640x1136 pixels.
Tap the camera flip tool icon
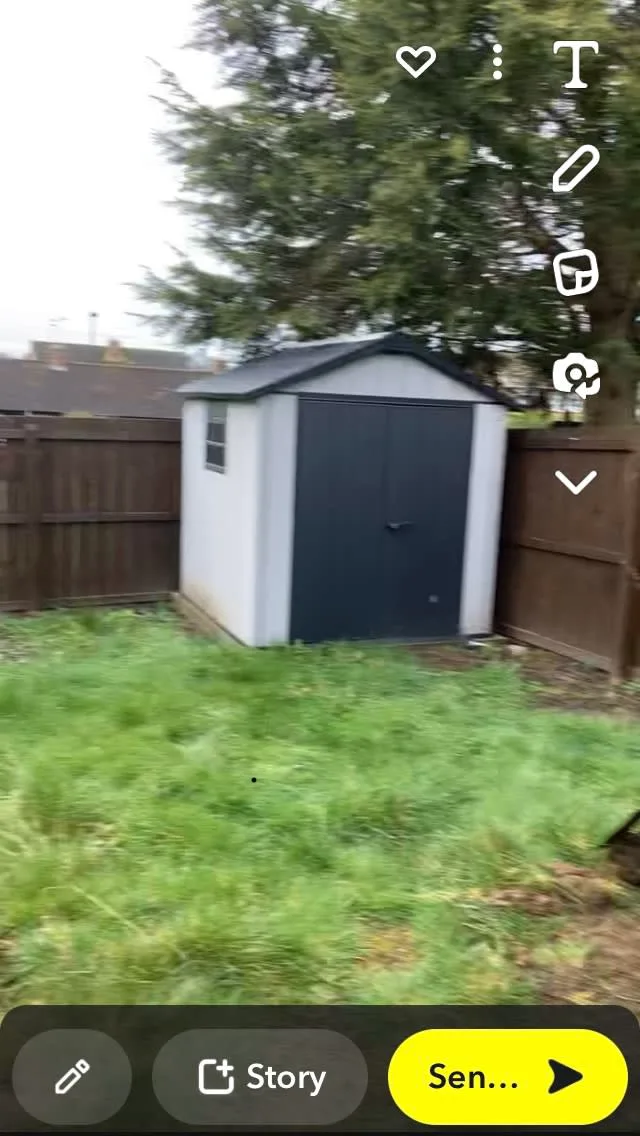coord(576,375)
